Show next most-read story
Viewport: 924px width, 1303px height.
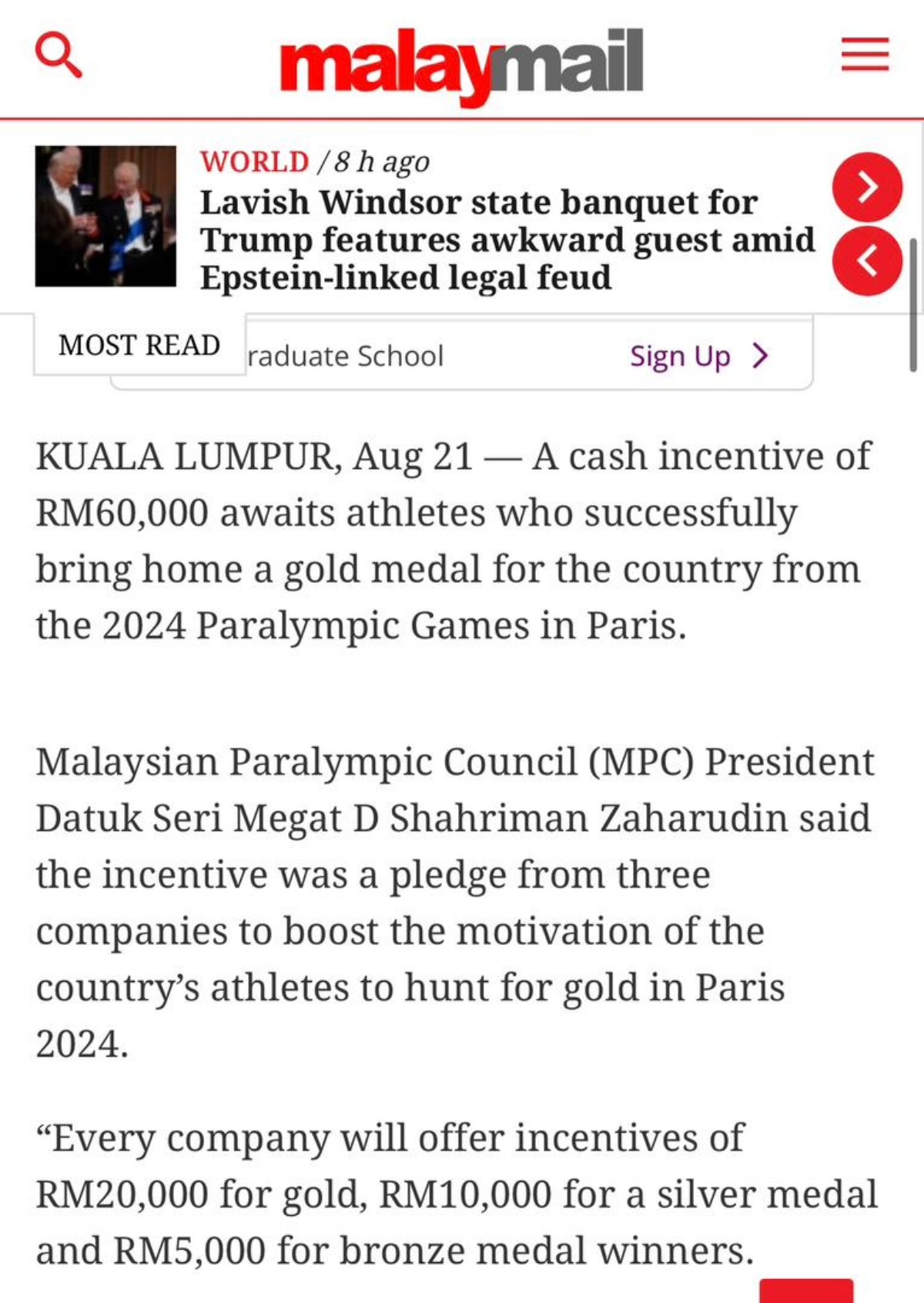(x=867, y=187)
